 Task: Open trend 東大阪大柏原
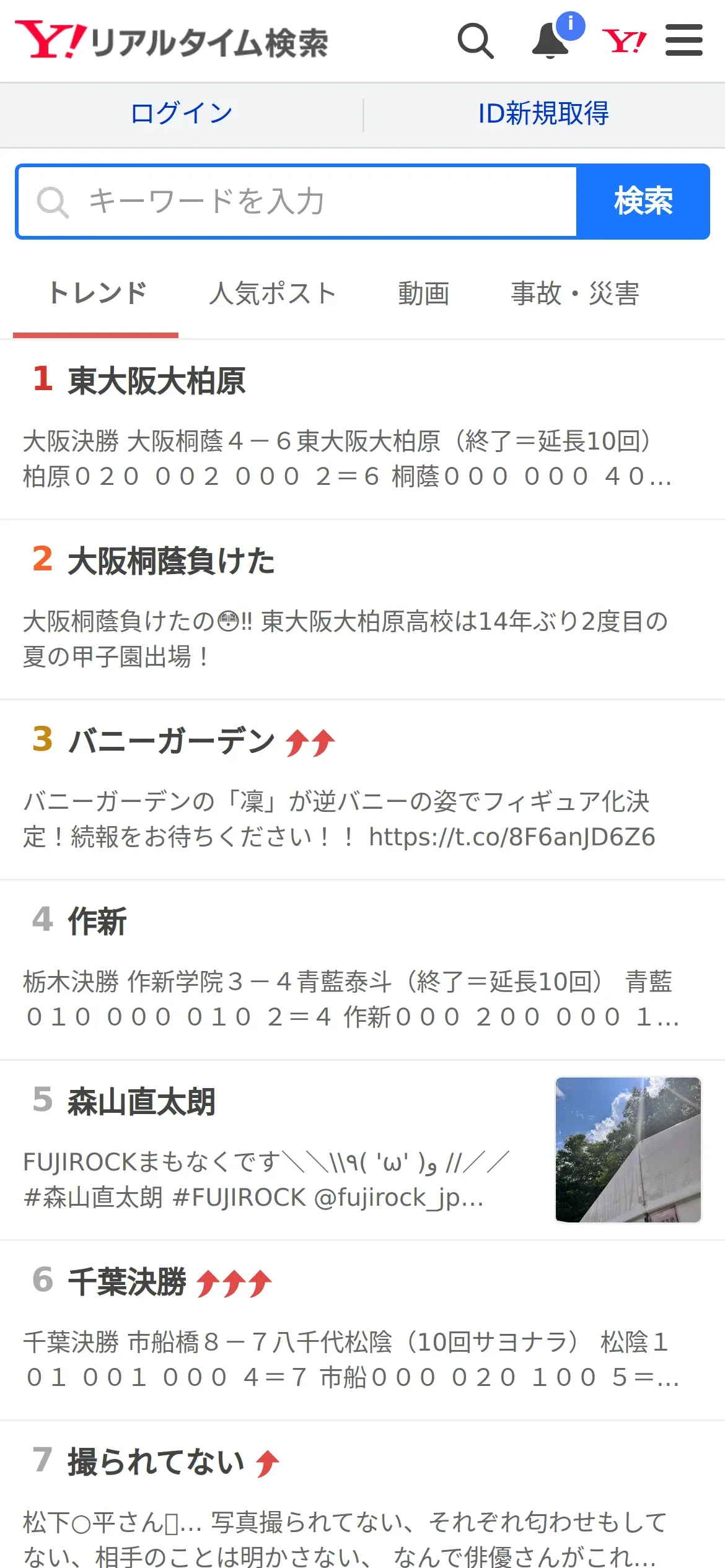click(x=157, y=380)
